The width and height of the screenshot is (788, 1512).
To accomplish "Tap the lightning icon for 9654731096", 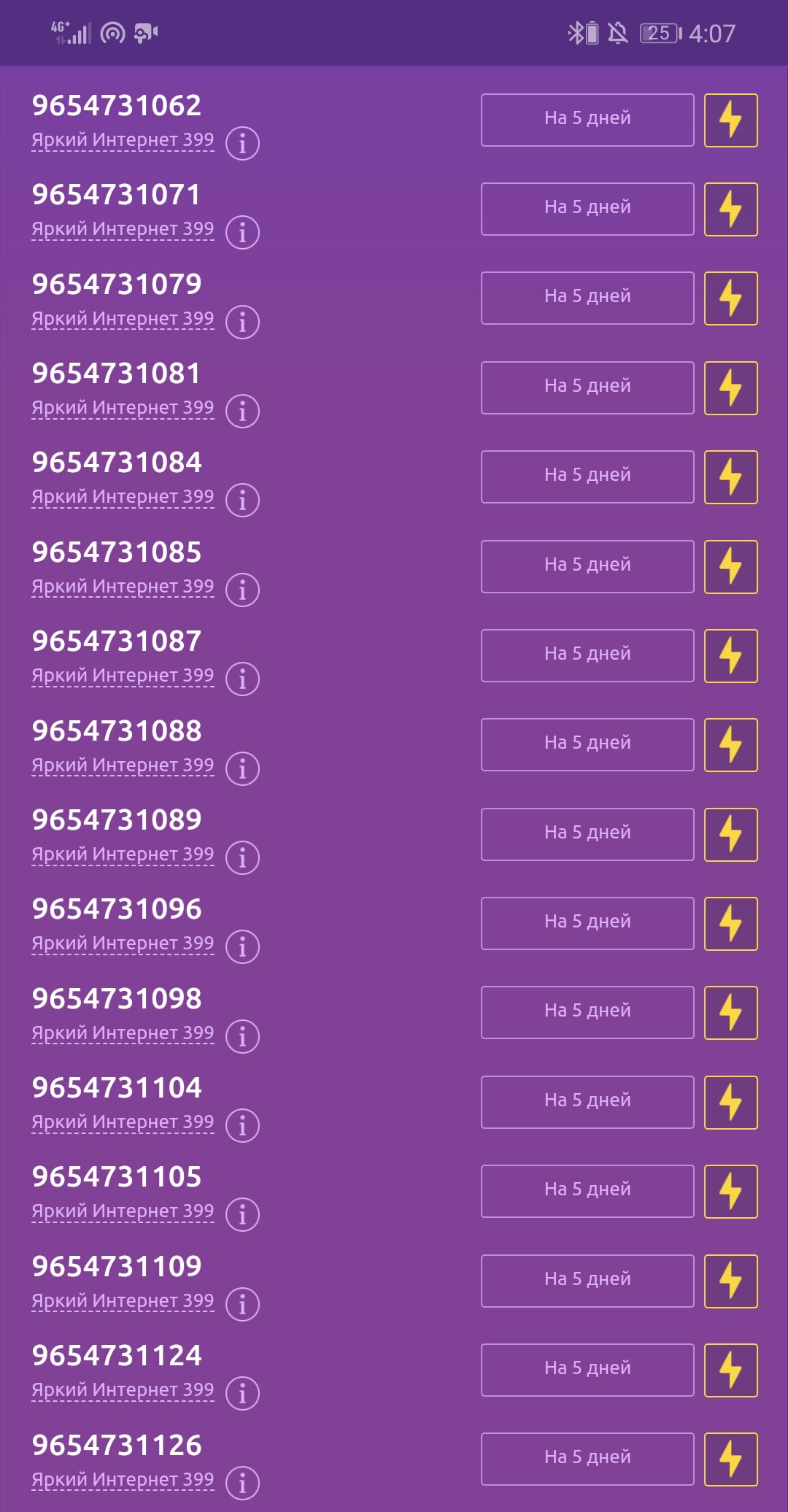I will click(730, 923).
